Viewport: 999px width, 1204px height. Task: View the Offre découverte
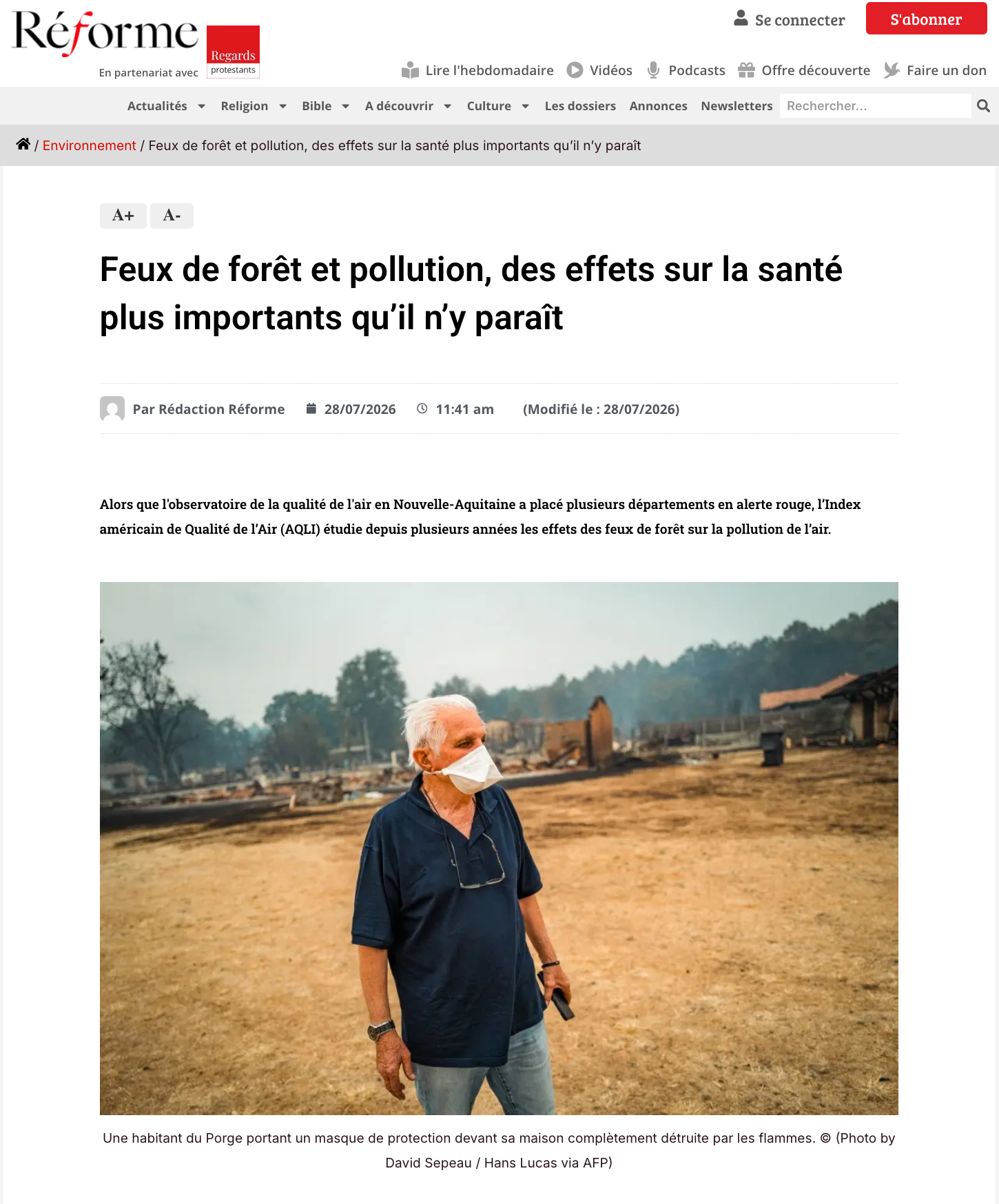pos(804,70)
